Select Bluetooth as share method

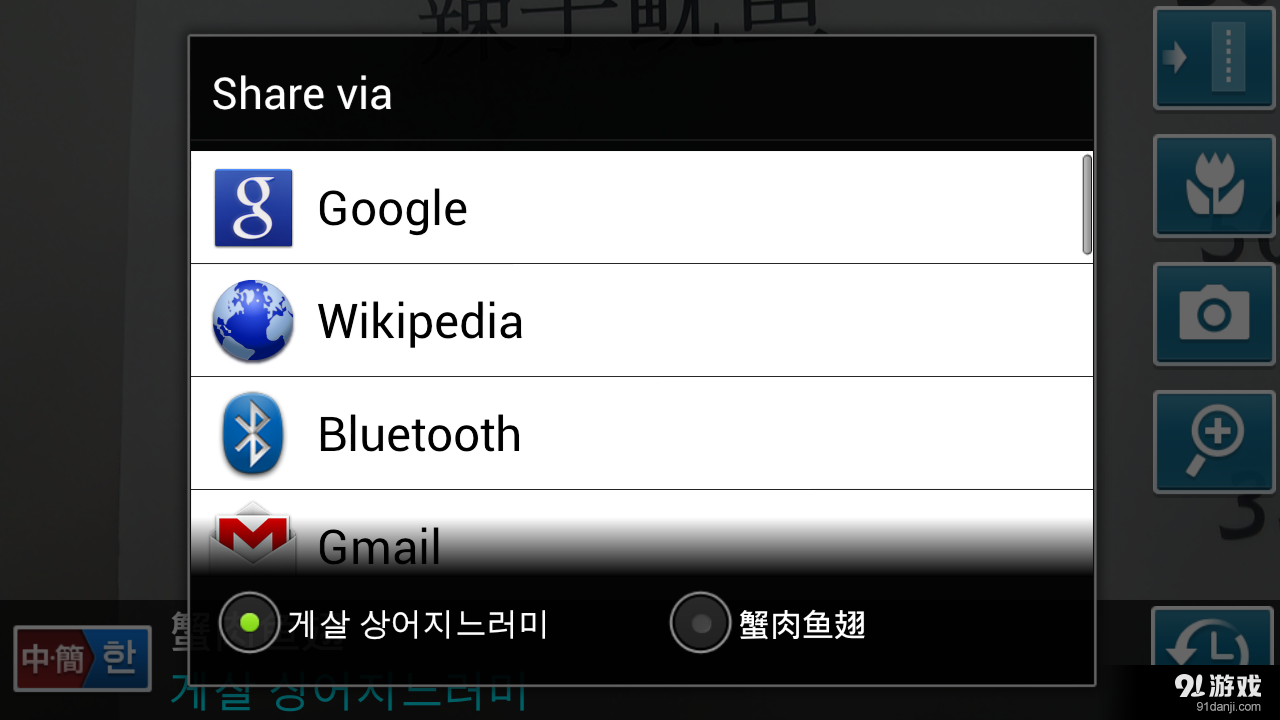pyautogui.click(x=640, y=434)
